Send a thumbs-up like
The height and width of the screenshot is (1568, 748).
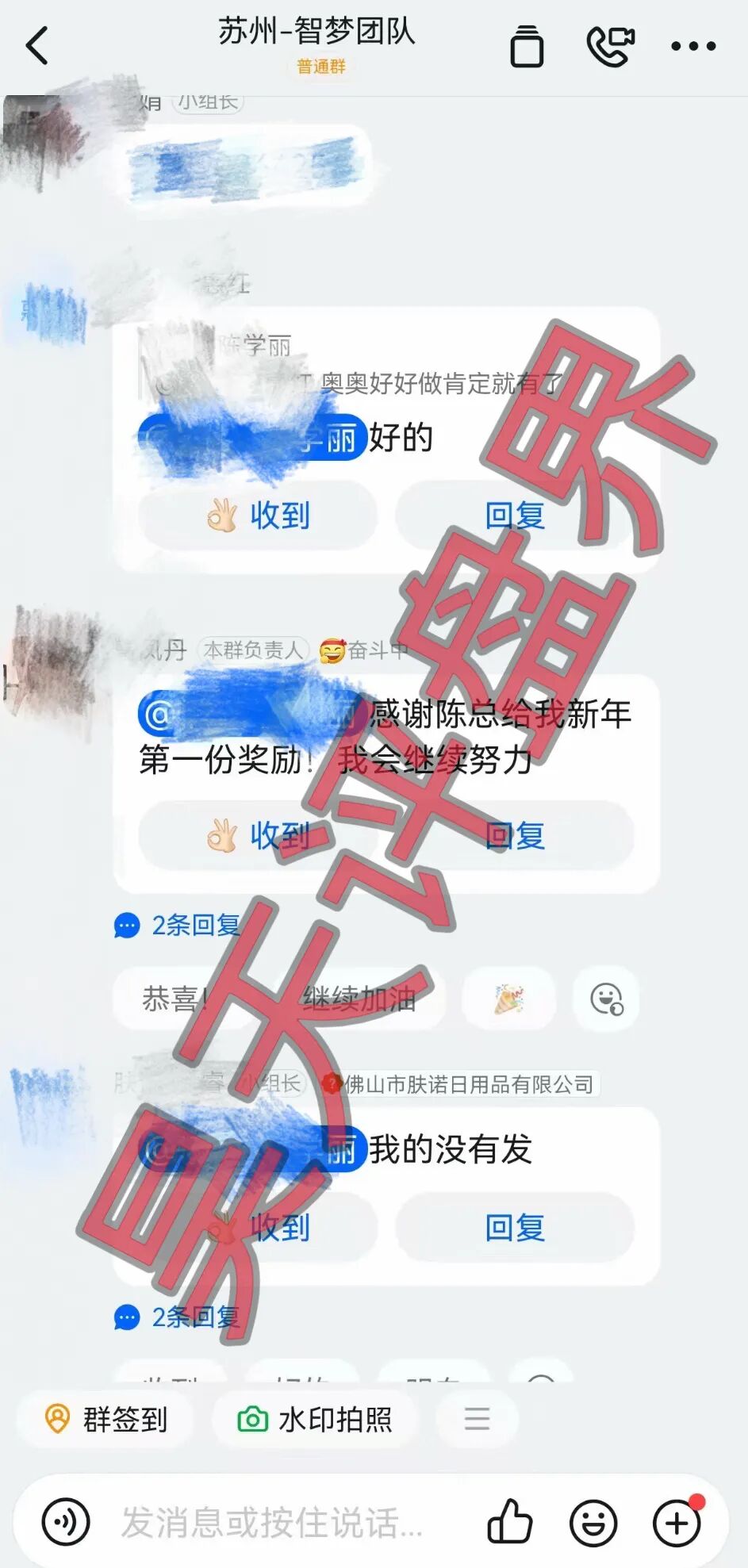(510, 1522)
